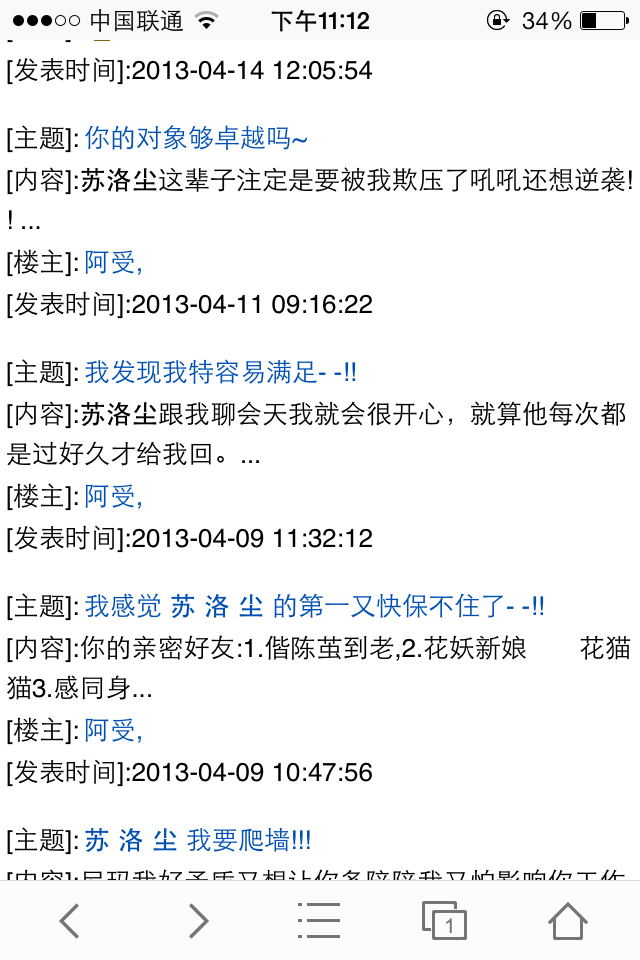Open the thread 你的对象够卓越吗~

click(x=188, y=139)
